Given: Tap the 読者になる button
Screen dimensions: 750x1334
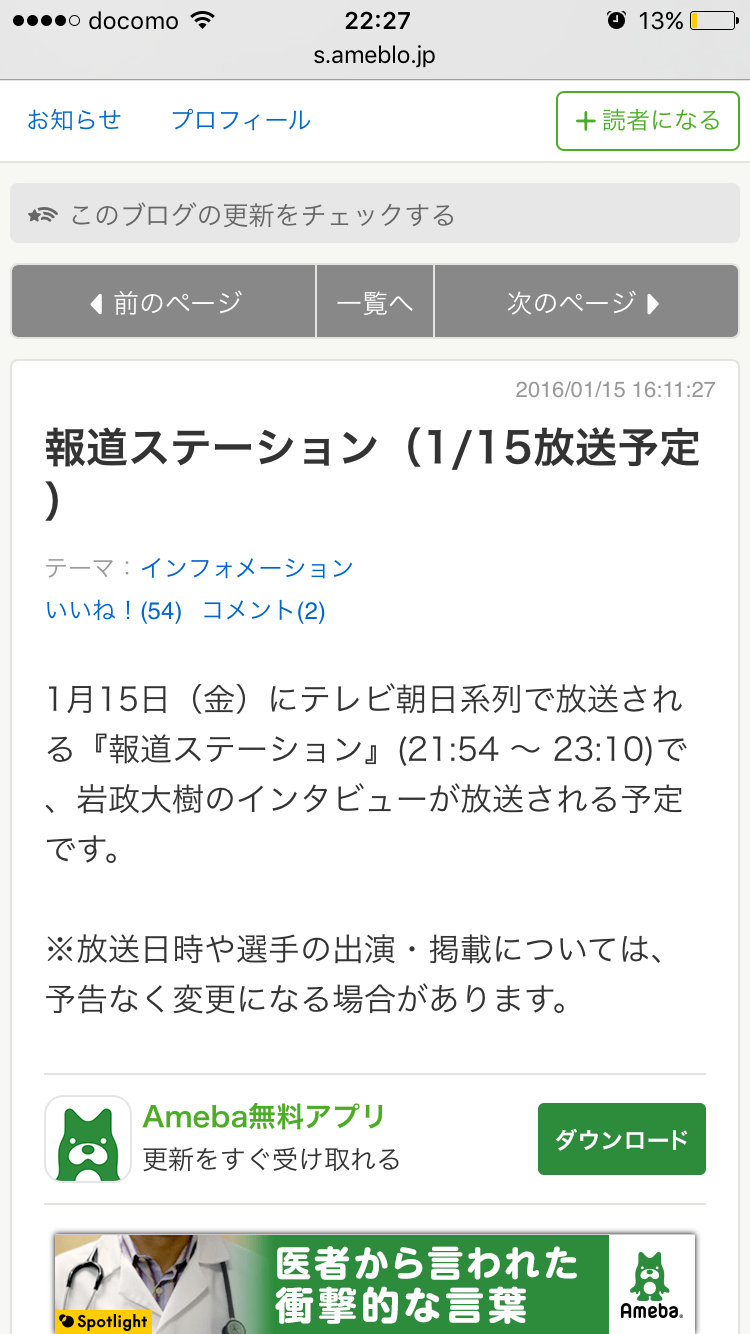Looking at the screenshot, I should [647, 121].
